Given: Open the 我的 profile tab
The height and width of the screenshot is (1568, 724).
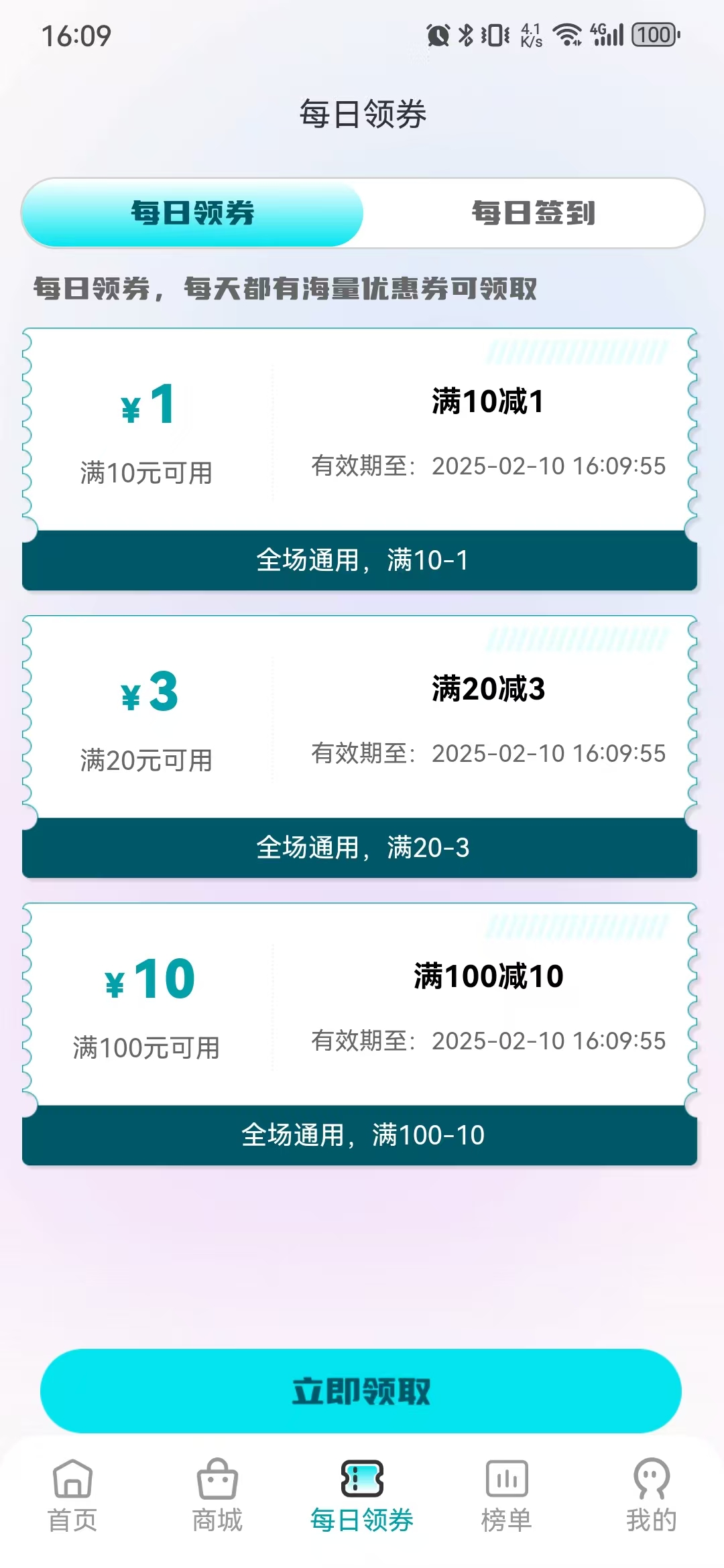Looking at the screenshot, I should coord(651,1496).
